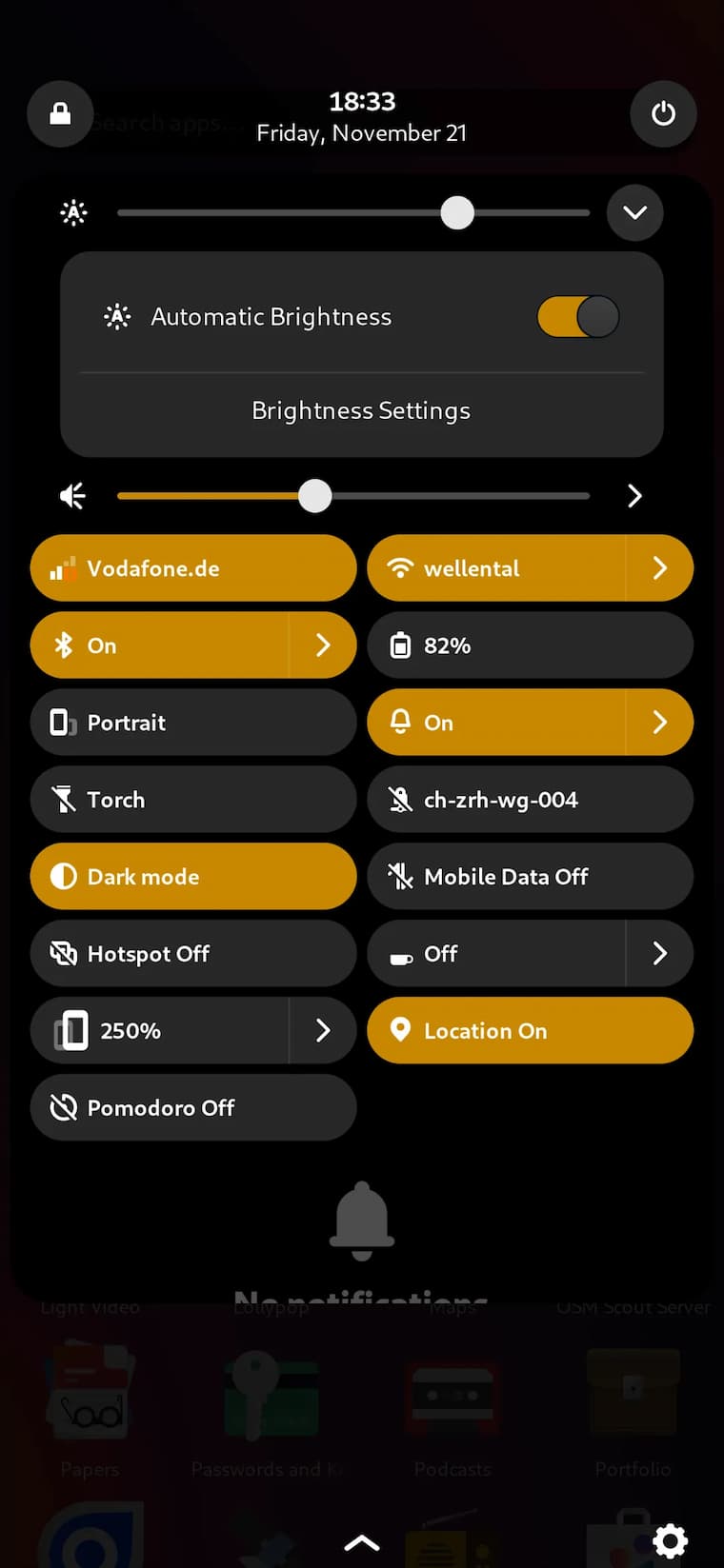Start the Pomodoro timer tile
The width and height of the screenshot is (724, 1568).
(x=193, y=1108)
